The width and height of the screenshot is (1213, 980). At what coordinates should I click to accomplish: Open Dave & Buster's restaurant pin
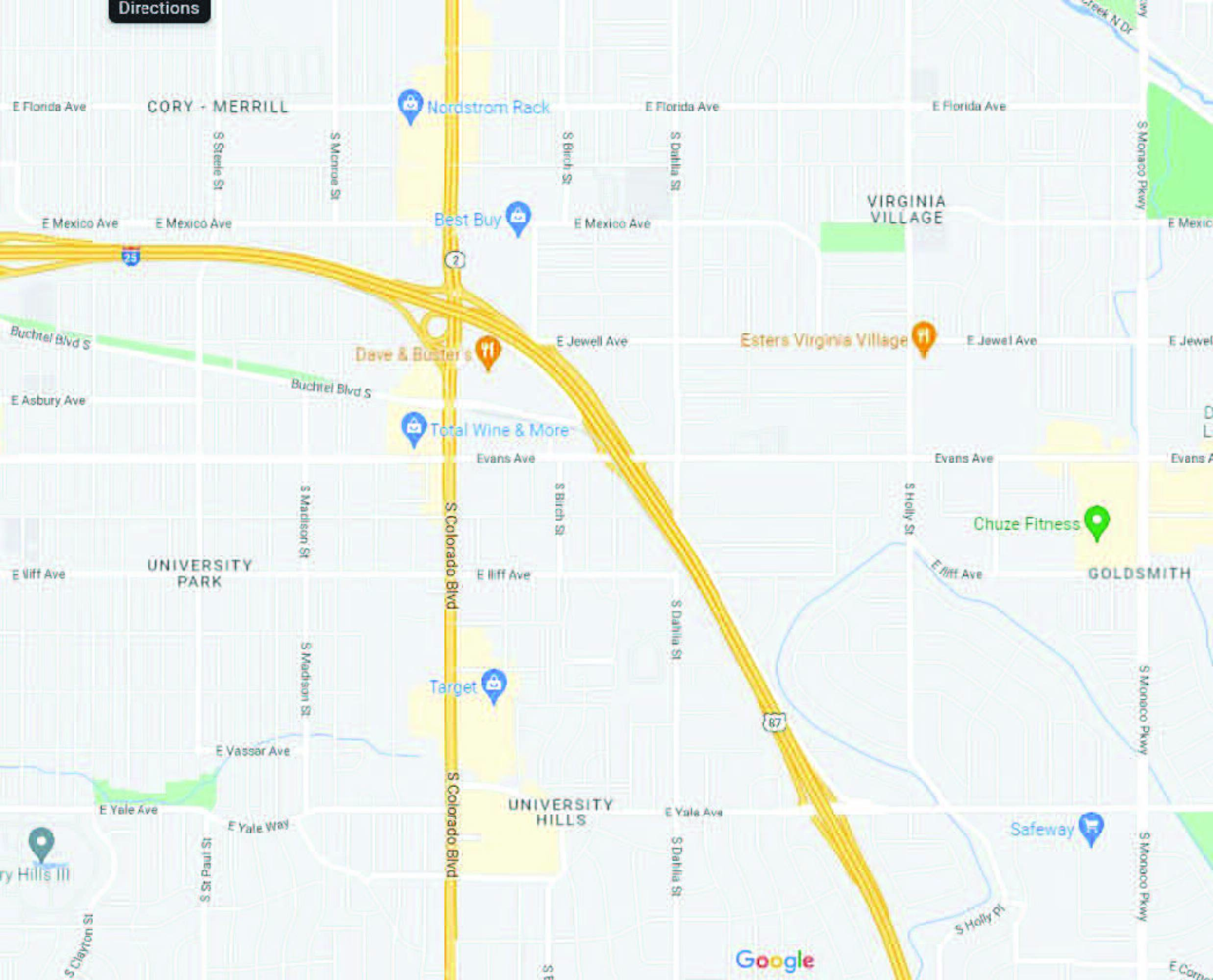488,352
